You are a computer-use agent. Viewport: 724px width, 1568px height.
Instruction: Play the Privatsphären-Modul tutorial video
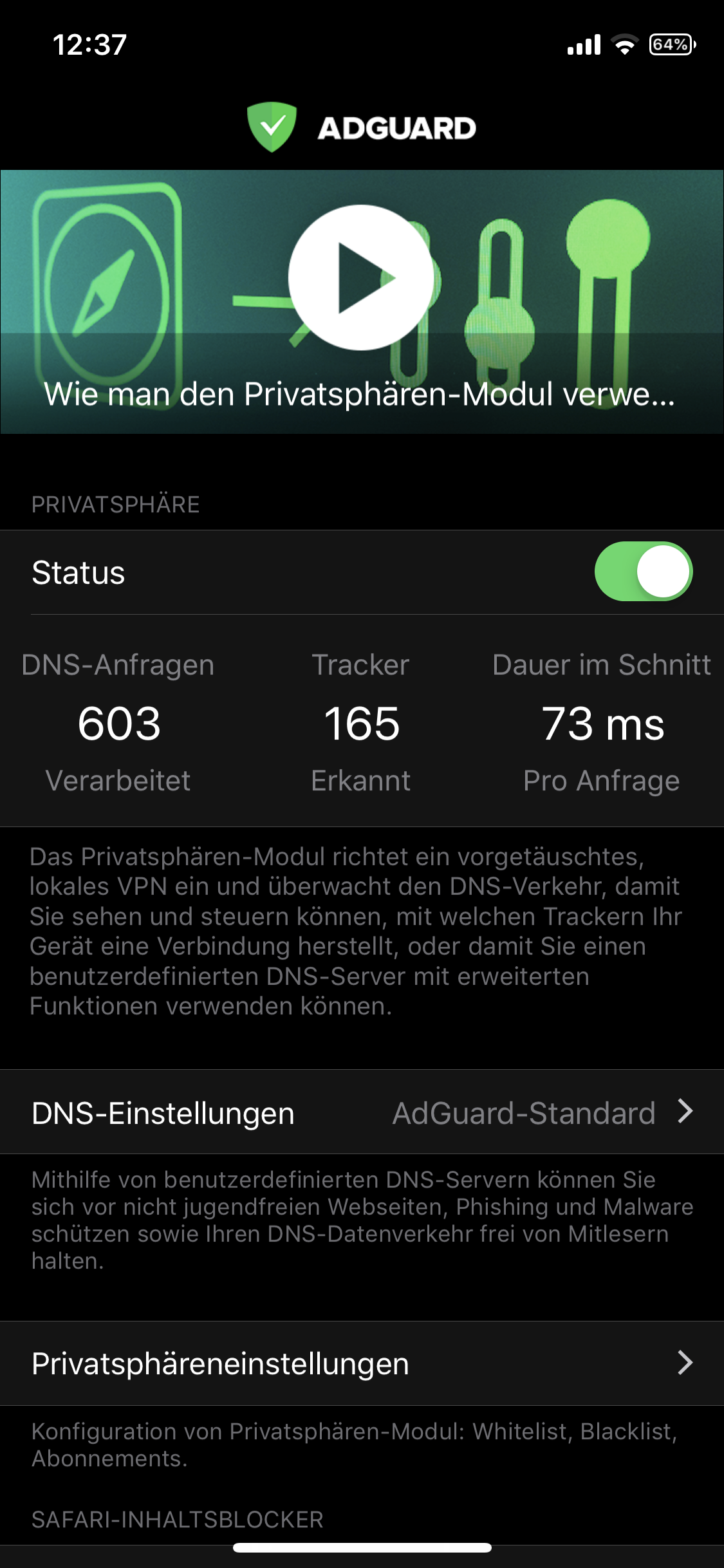point(360,278)
